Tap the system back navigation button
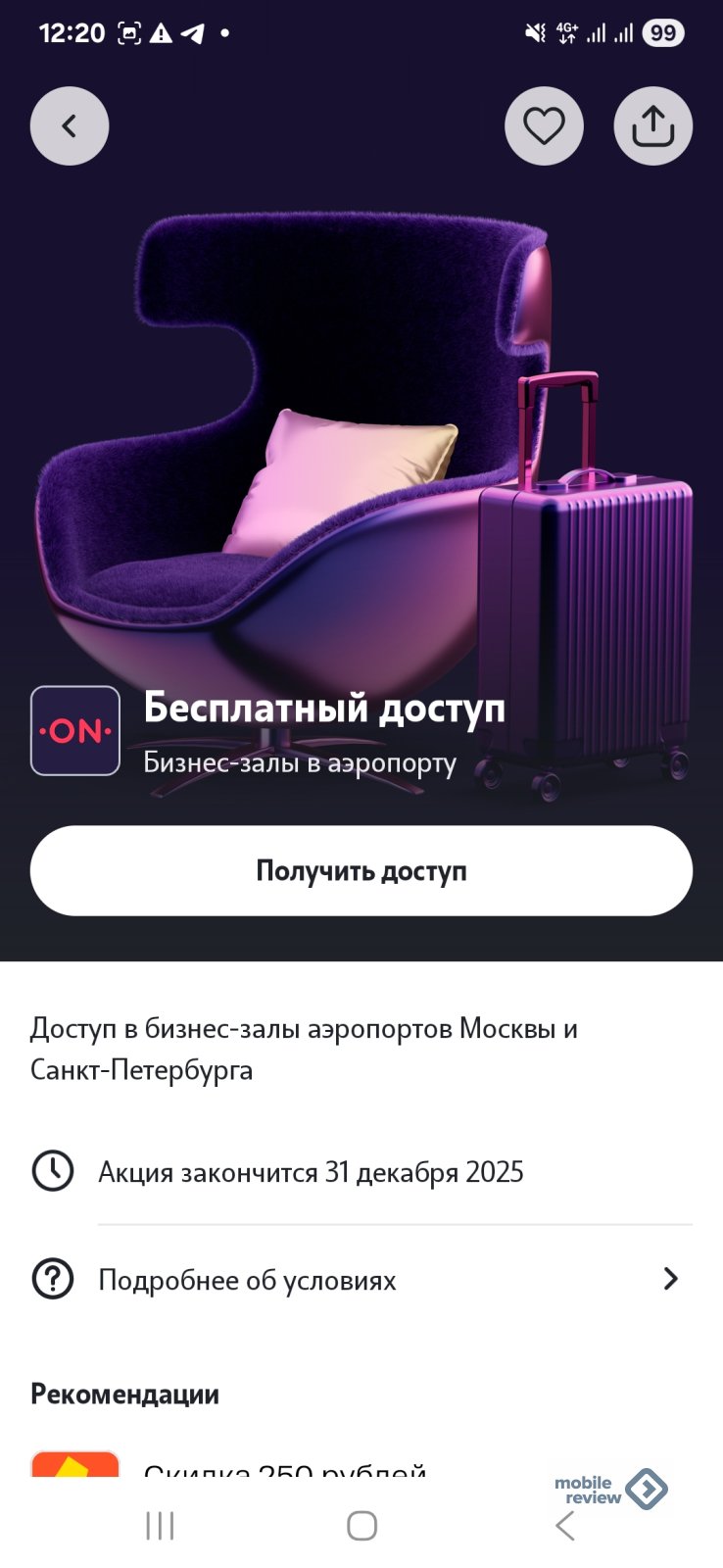 564,1526
